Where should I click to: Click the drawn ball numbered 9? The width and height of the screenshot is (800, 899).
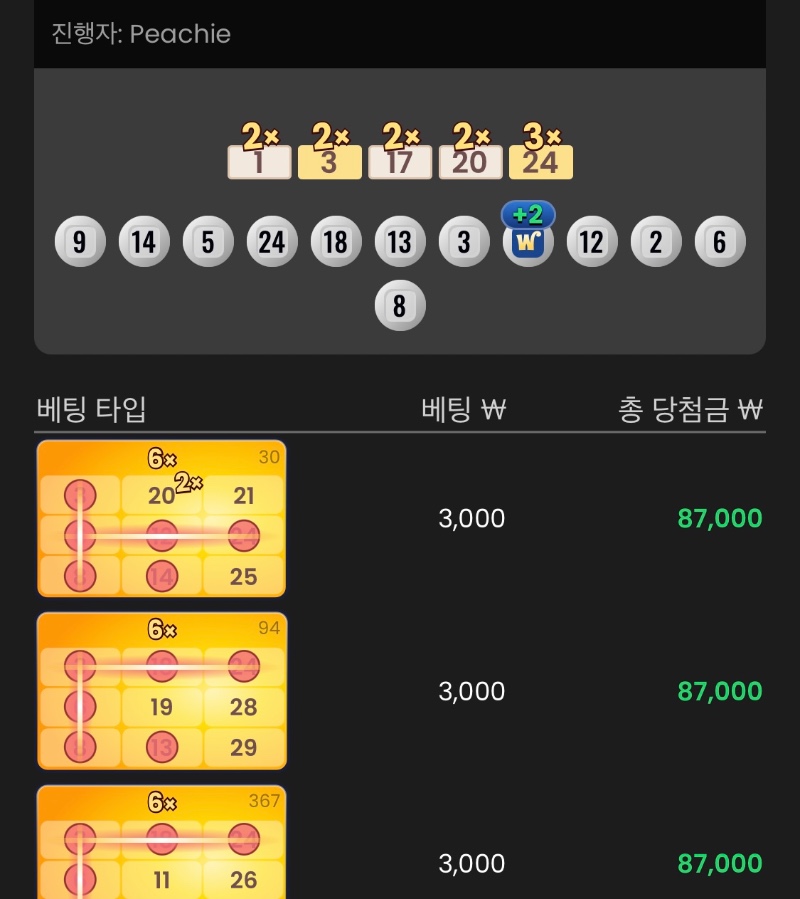tap(80, 241)
